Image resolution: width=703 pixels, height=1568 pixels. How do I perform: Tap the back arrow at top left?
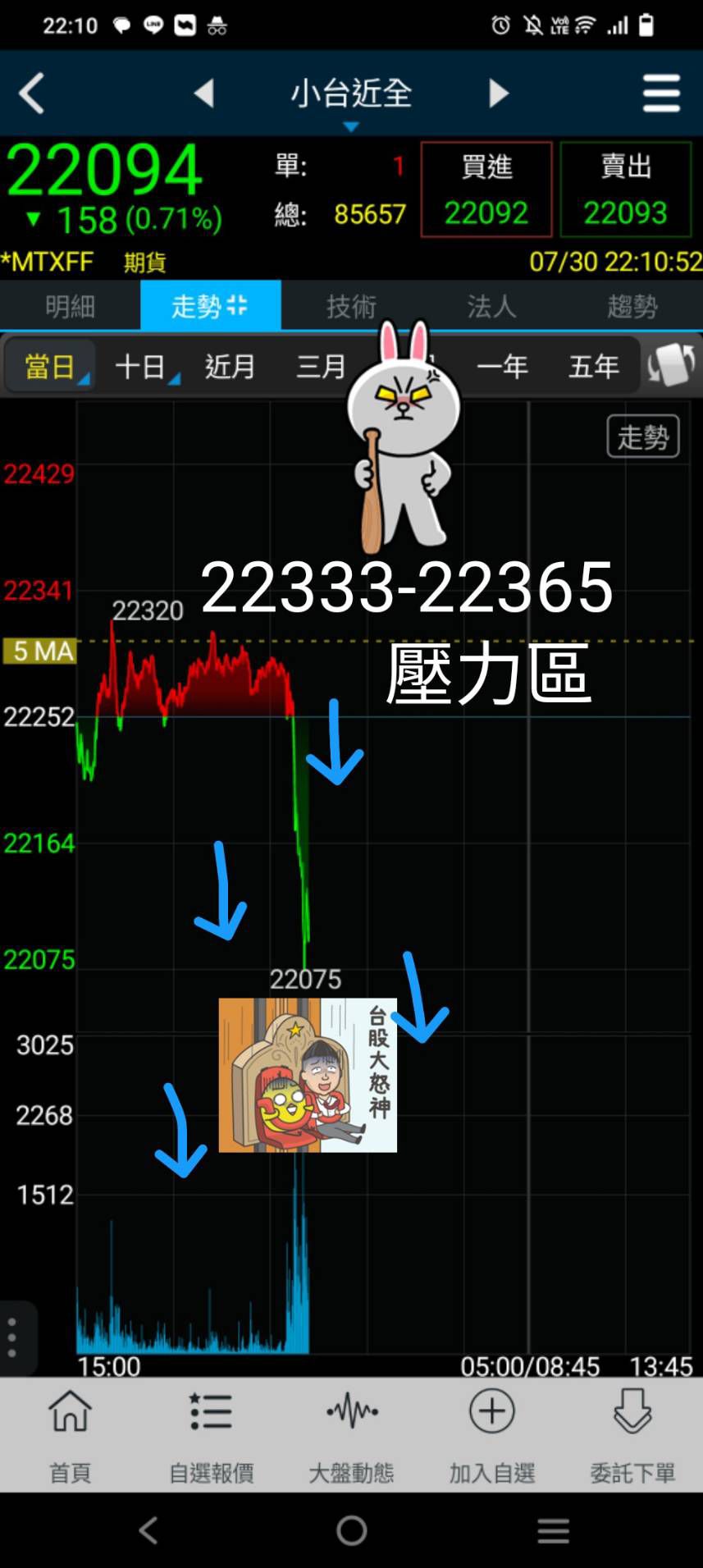(31, 94)
